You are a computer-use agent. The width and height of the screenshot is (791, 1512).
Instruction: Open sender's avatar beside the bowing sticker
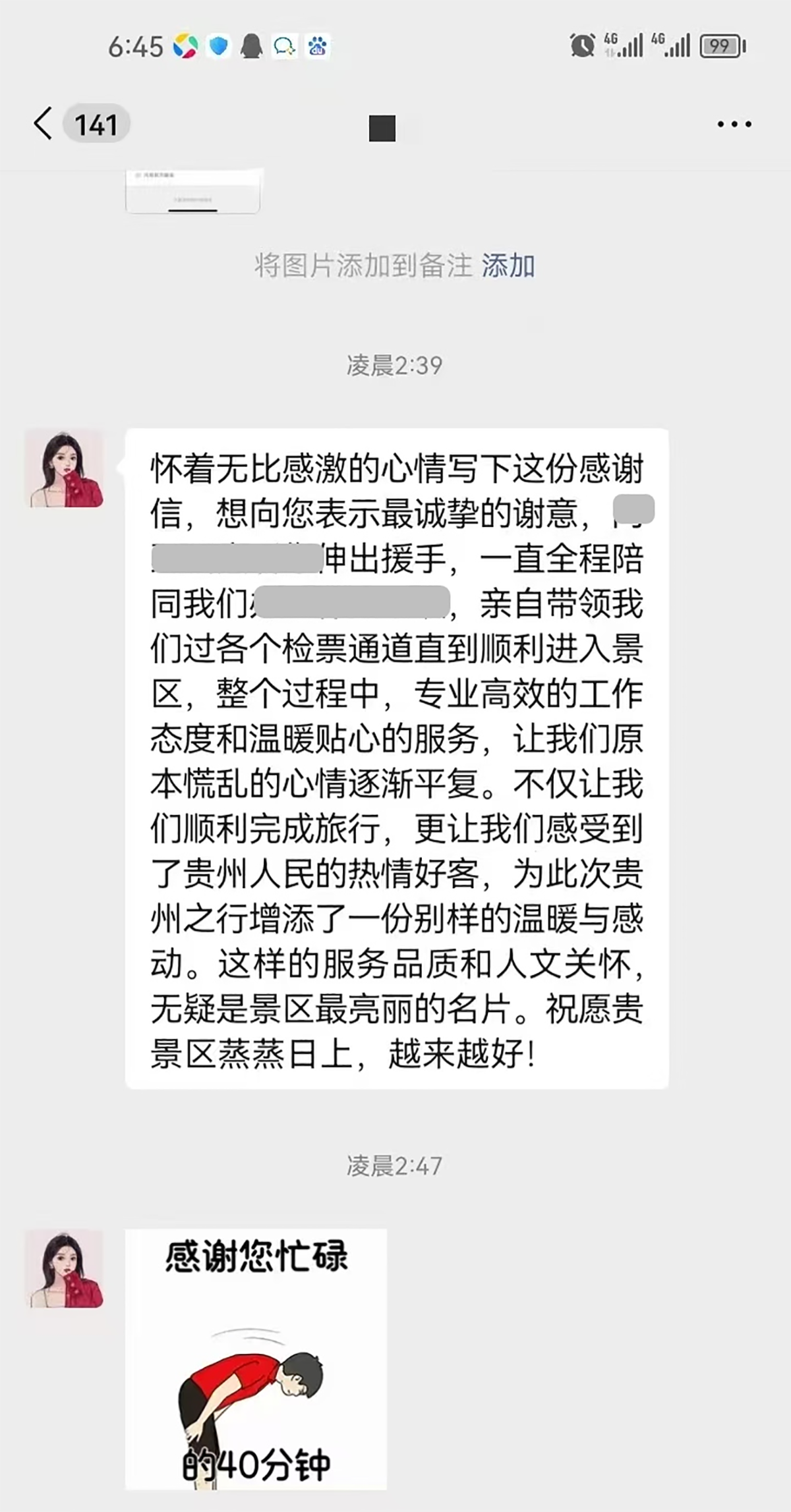coord(65,1269)
